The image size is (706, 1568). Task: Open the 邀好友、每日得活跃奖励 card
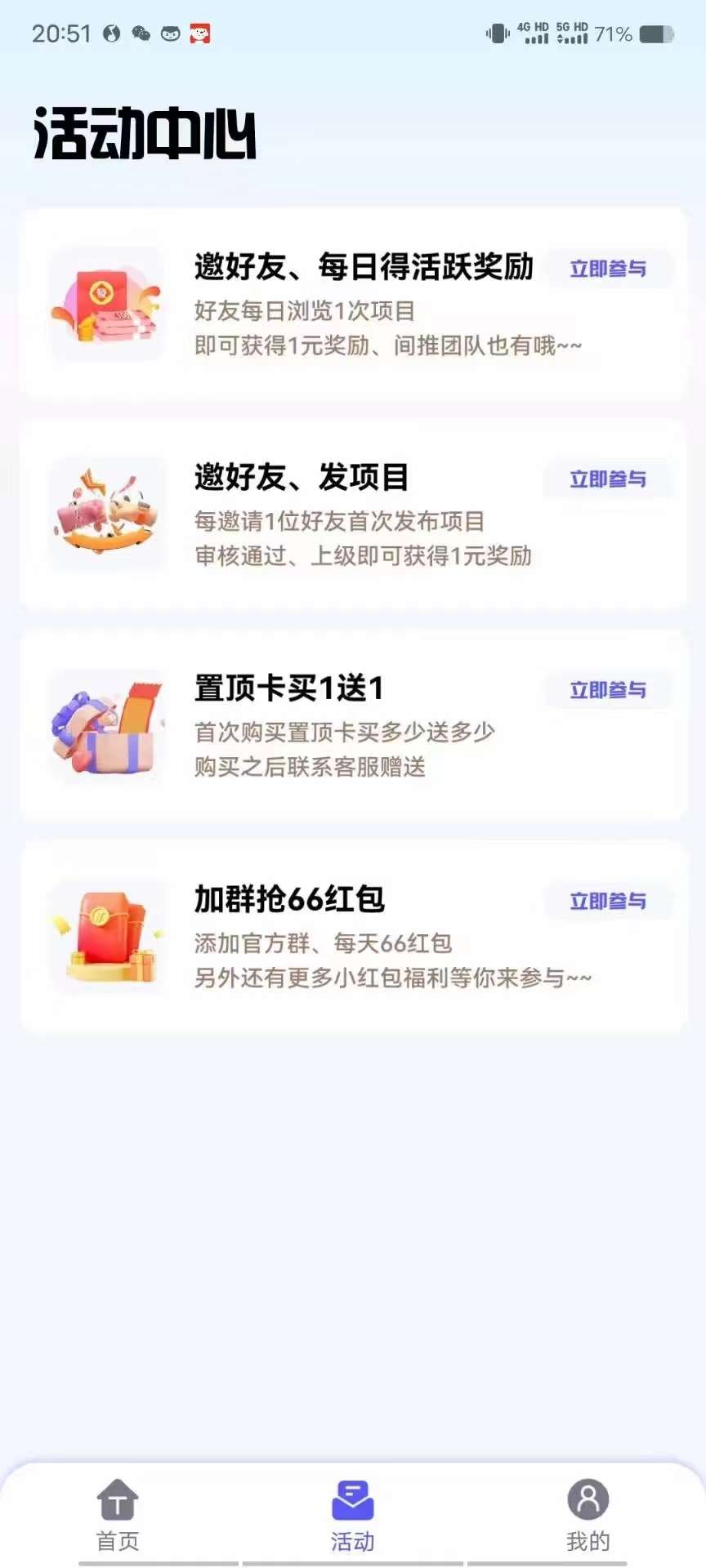(x=353, y=304)
